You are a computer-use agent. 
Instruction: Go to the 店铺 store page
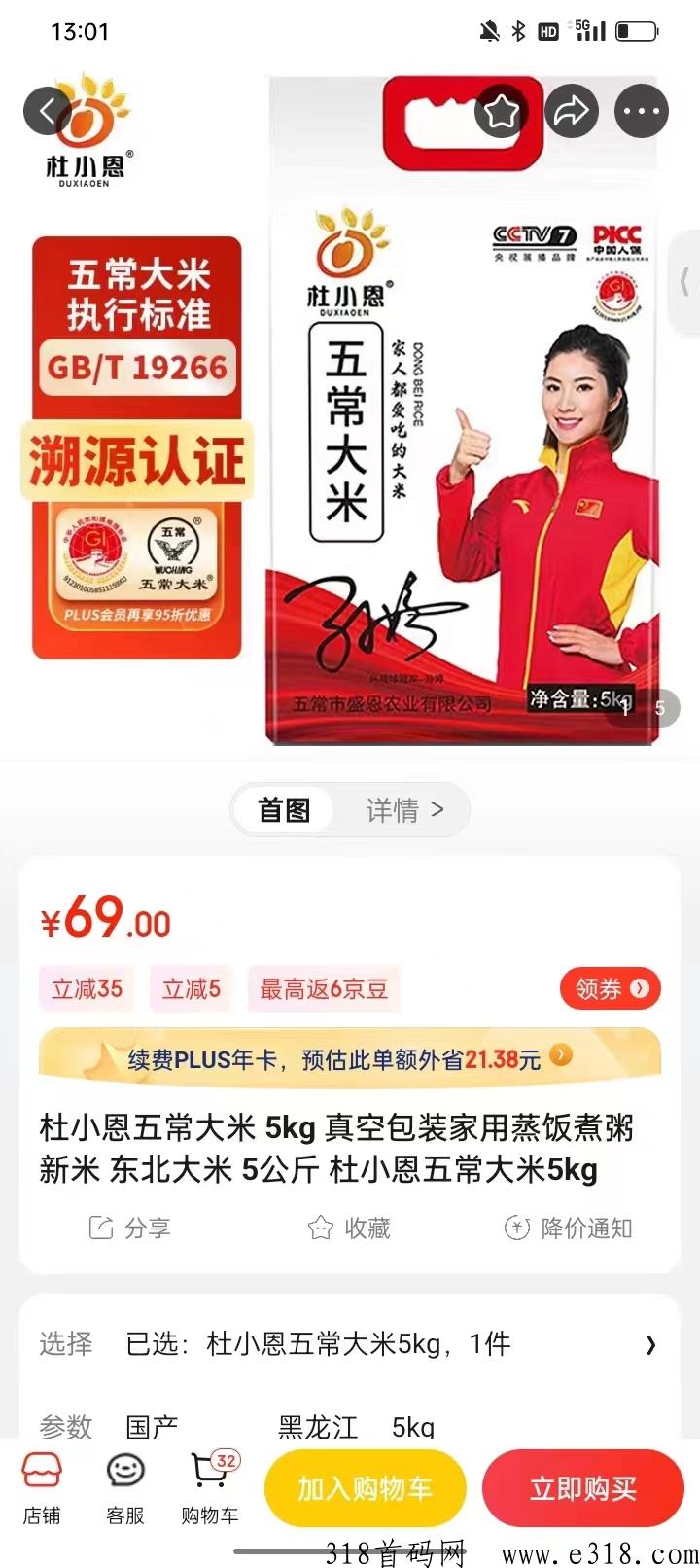(42, 1488)
